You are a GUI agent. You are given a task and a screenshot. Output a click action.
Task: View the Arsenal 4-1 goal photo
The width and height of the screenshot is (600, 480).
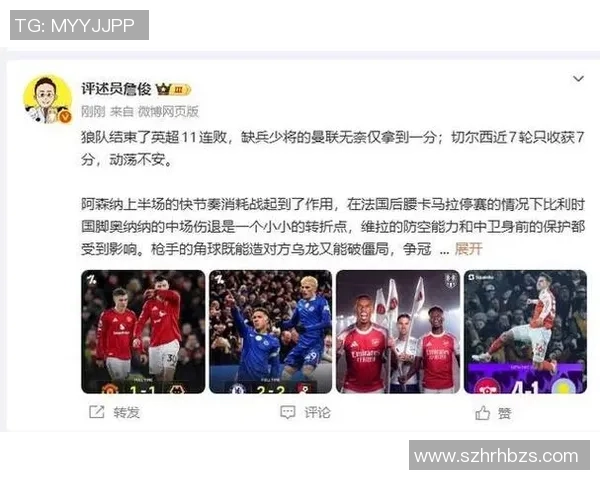pyautogui.click(x=525, y=331)
